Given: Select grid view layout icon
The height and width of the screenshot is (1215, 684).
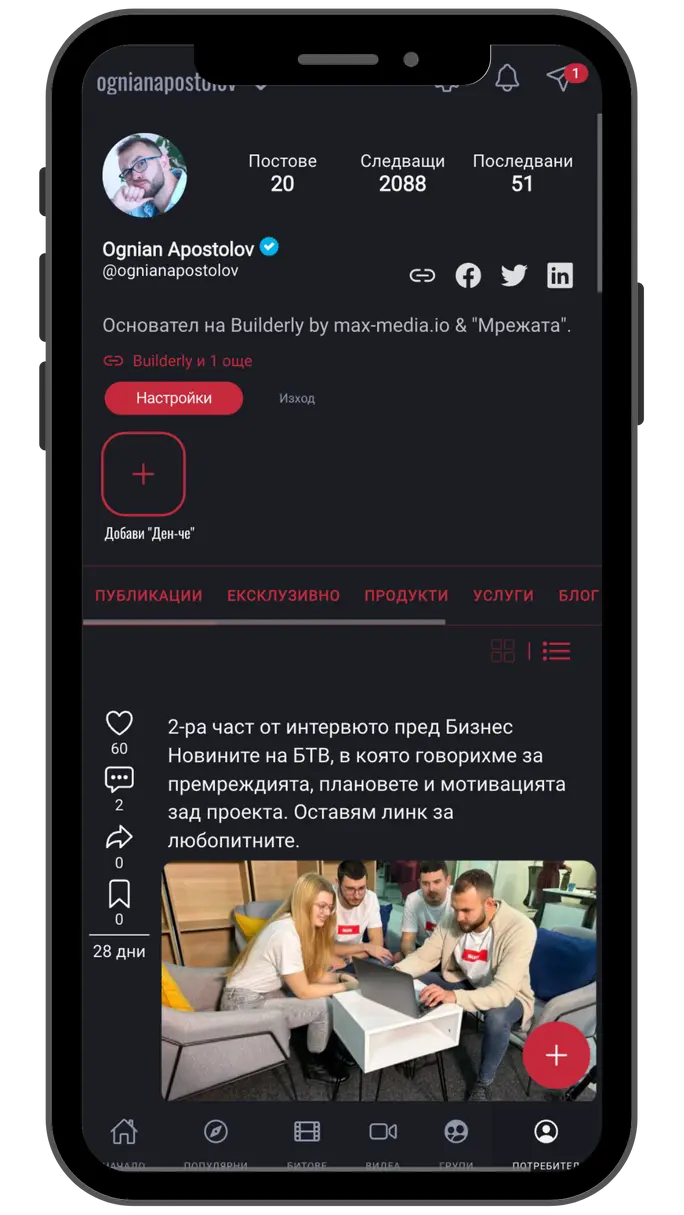Looking at the screenshot, I should 503,651.
